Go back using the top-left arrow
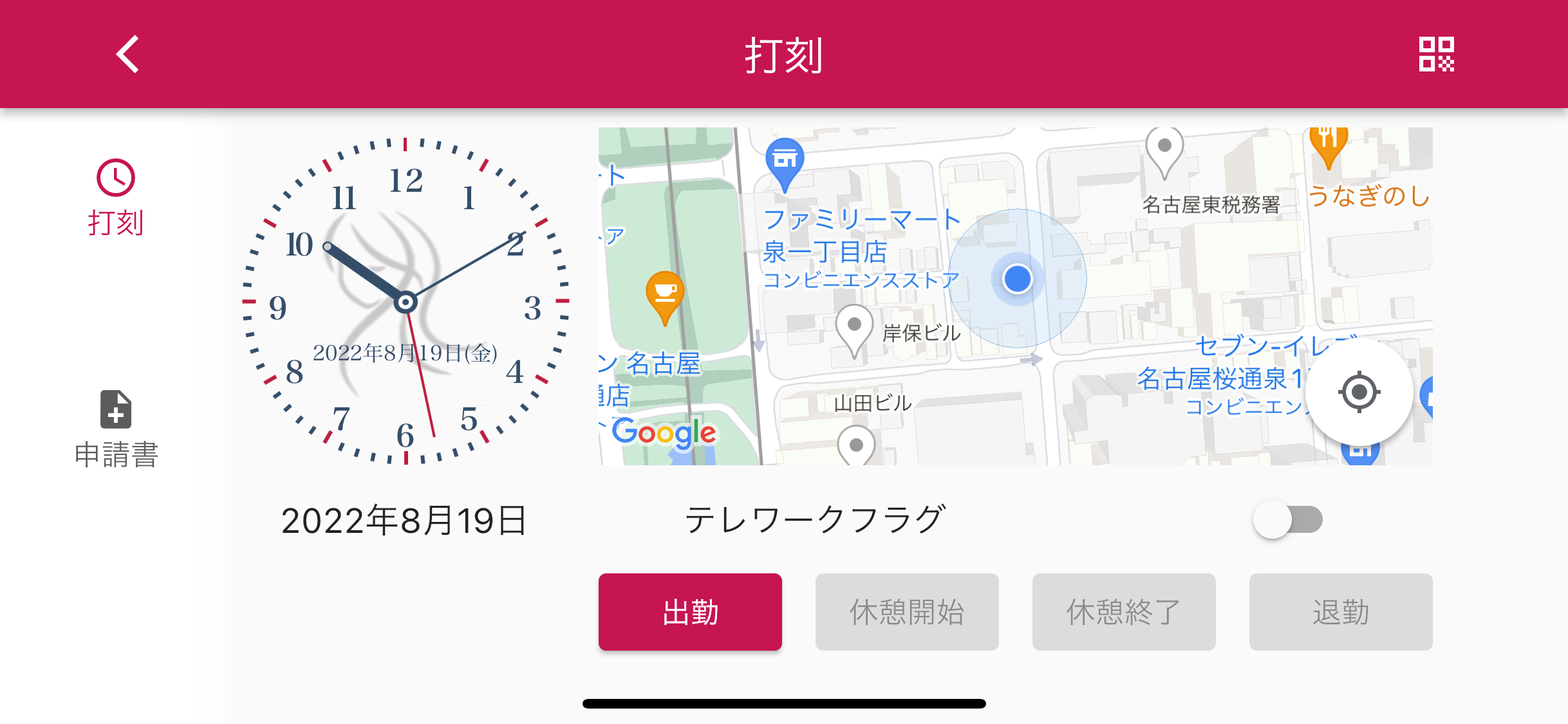Viewport: 1568px width, 724px height. point(127,54)
